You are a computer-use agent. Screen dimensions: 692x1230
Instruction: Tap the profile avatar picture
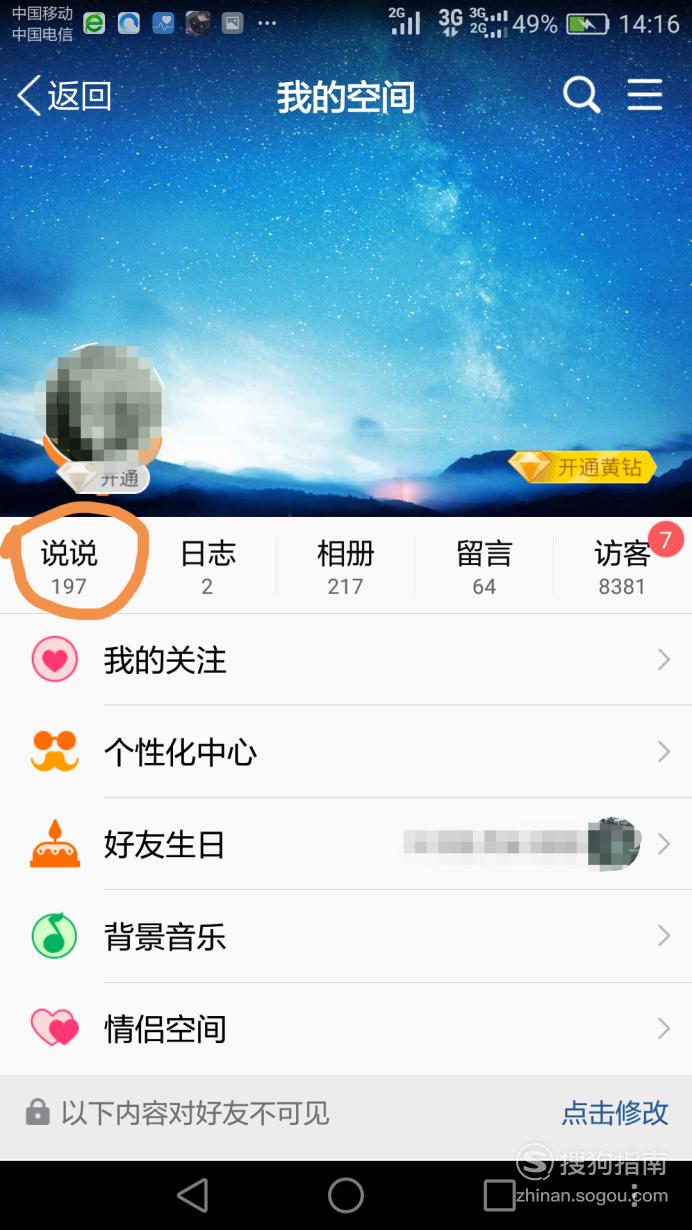click(x=100, y=408)
